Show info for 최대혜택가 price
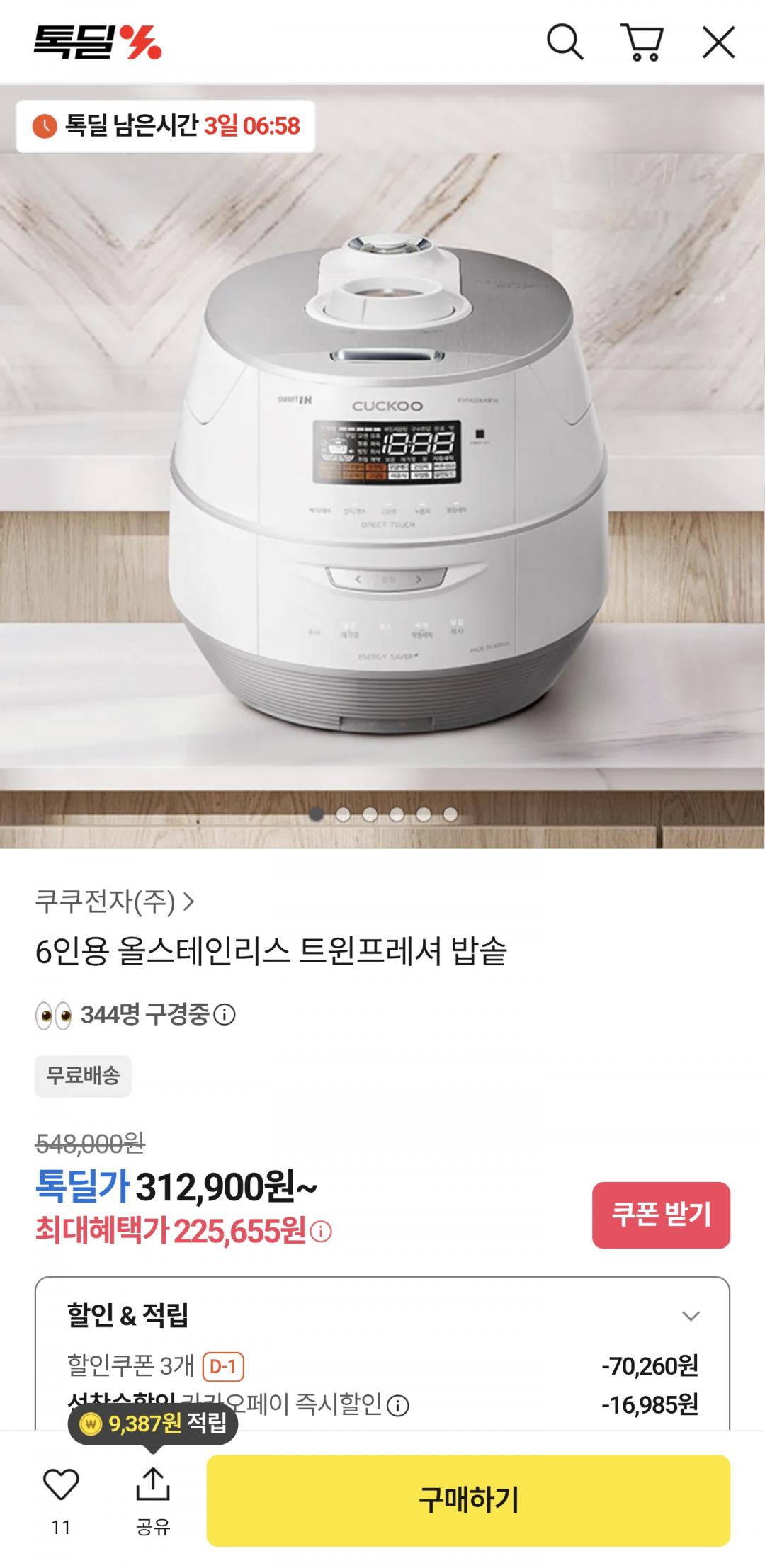 [321, 1232]
